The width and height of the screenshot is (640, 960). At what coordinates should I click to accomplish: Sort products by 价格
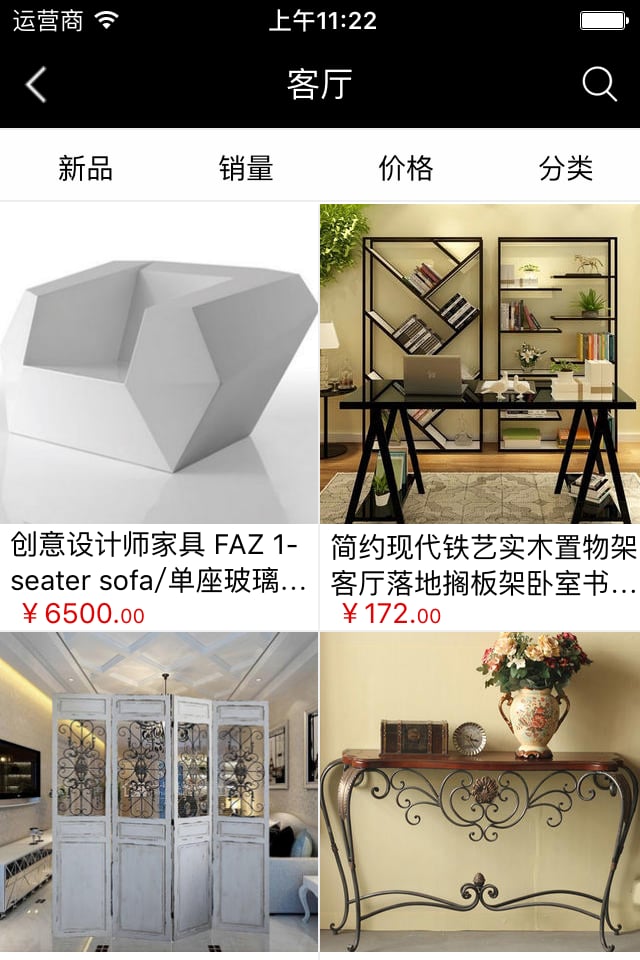(x=406, y=168)
